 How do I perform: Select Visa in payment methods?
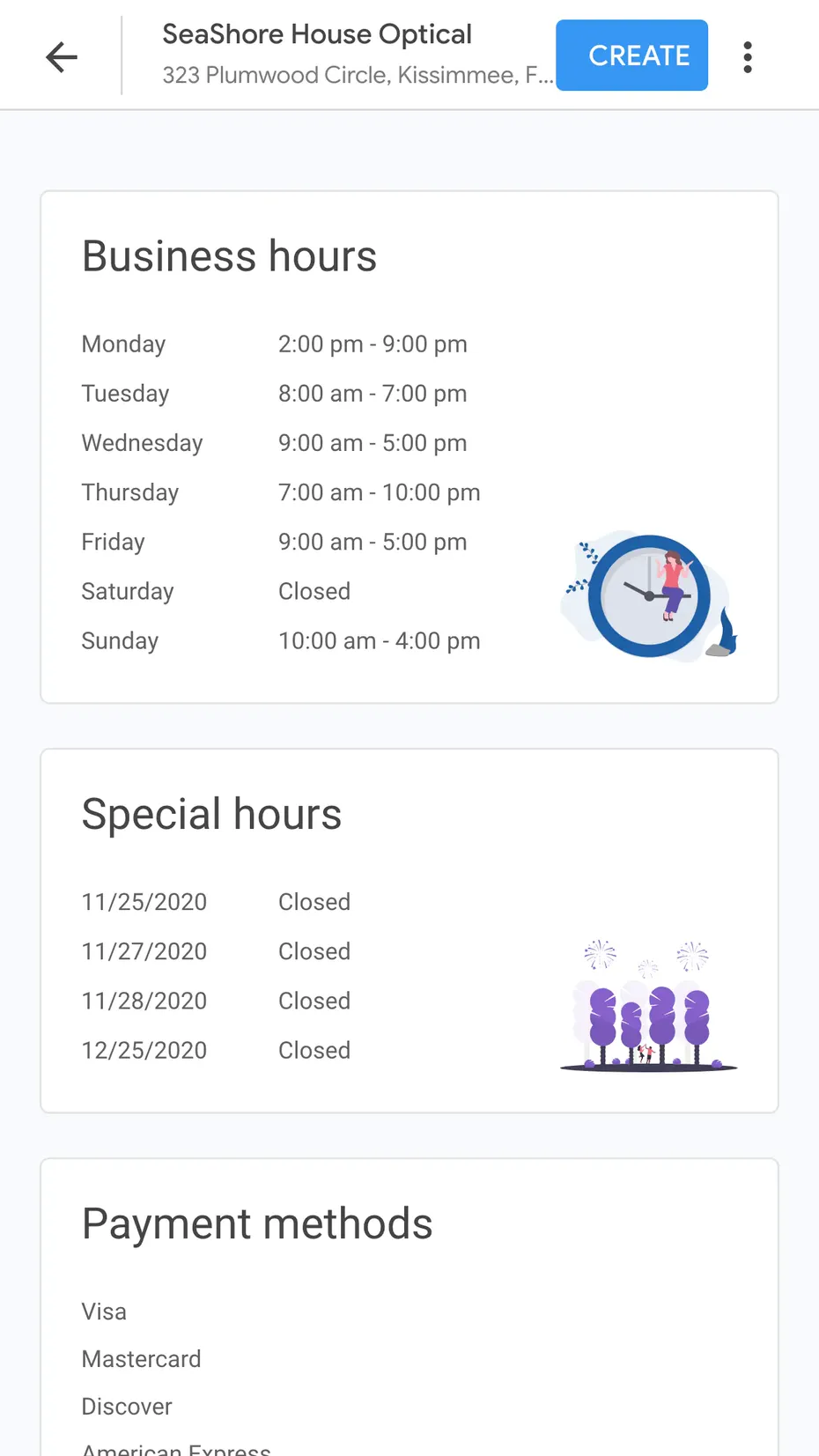point(103,1311)
